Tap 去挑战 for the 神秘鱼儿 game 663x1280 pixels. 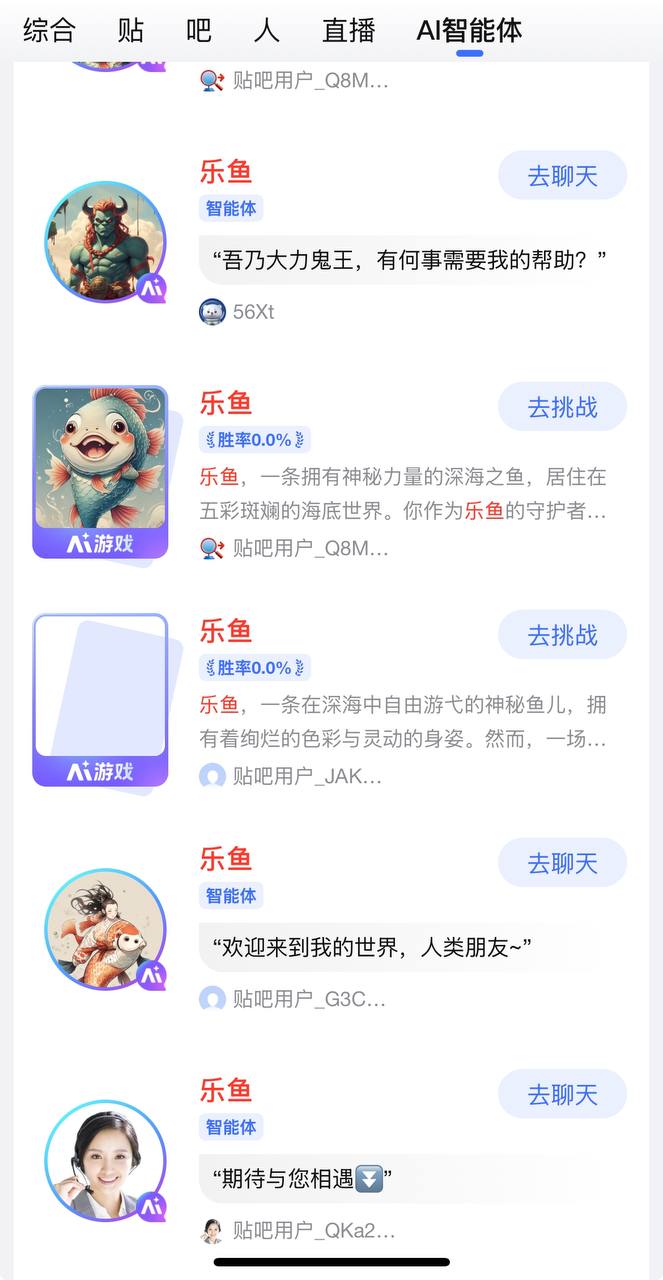point(562,635)
